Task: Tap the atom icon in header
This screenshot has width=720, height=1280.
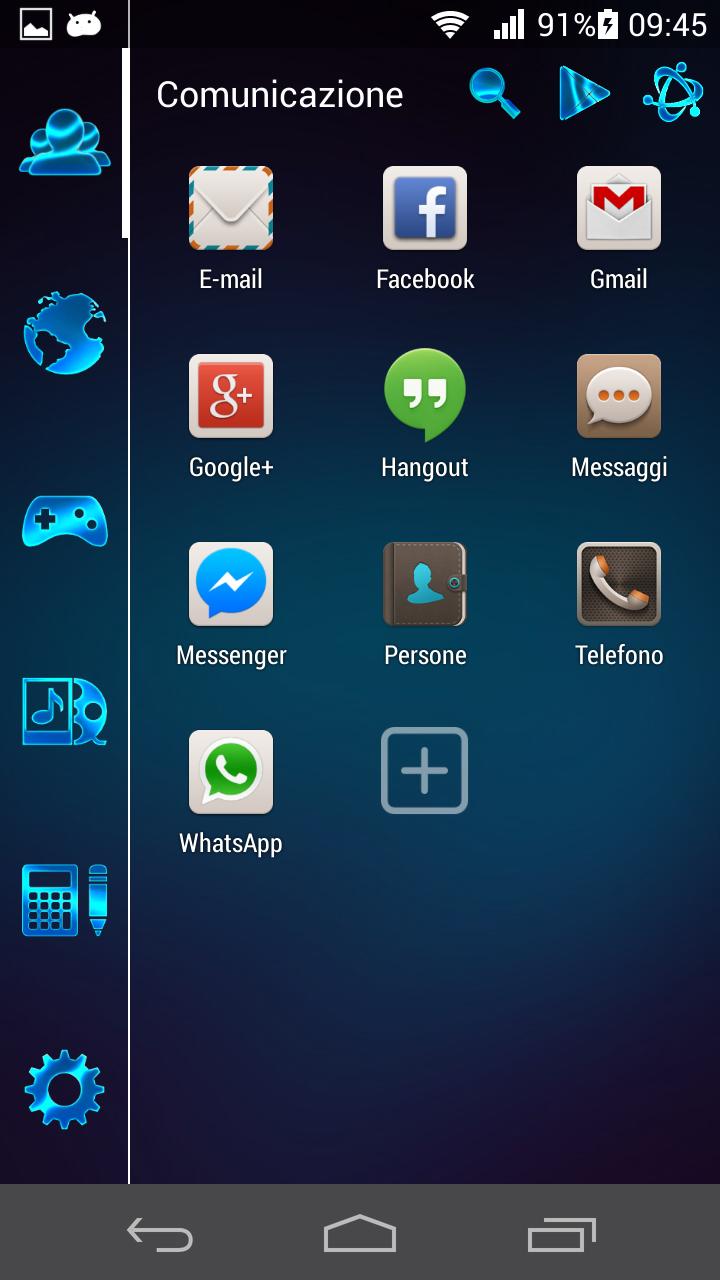Action: click(x=673, y=94)
